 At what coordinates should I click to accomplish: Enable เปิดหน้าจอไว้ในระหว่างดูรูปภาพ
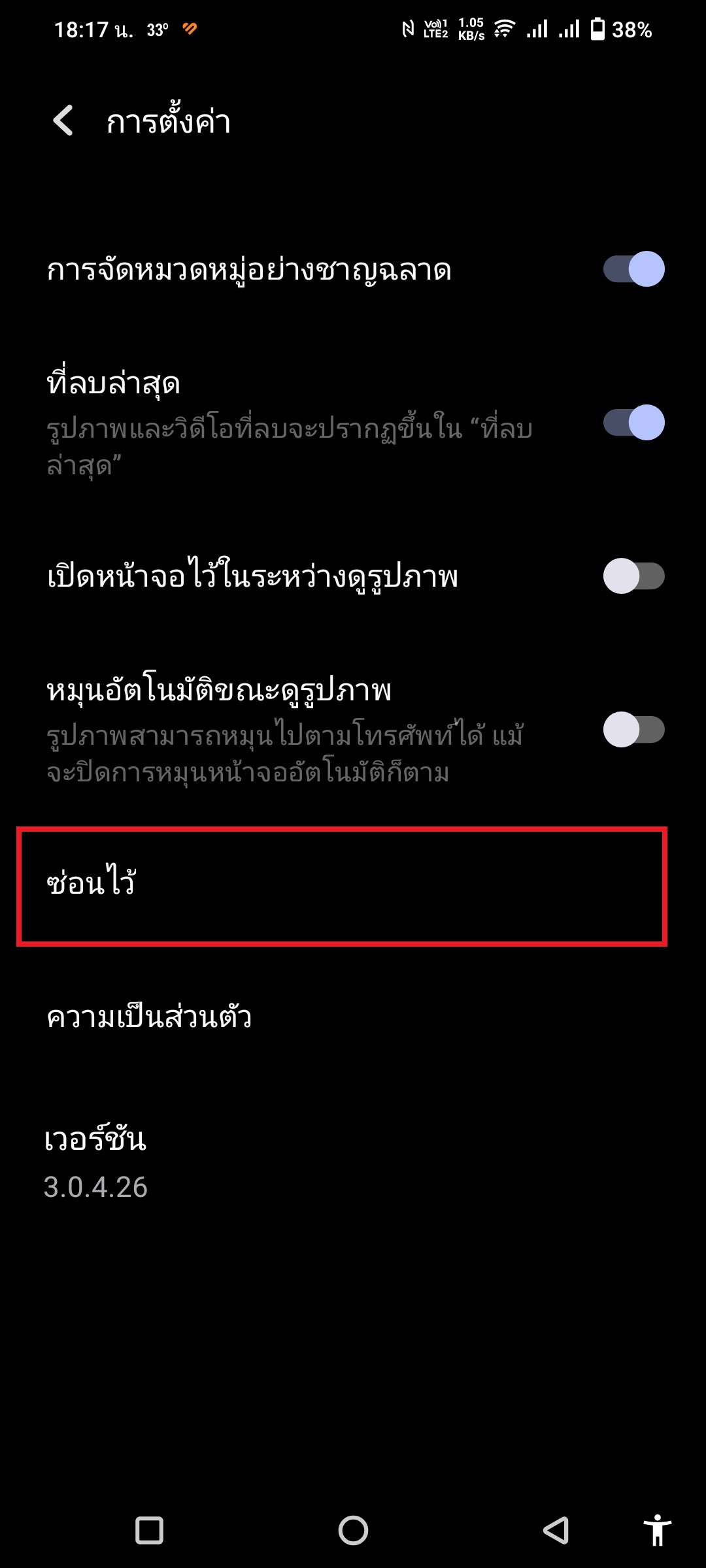[x=633, y=576]
